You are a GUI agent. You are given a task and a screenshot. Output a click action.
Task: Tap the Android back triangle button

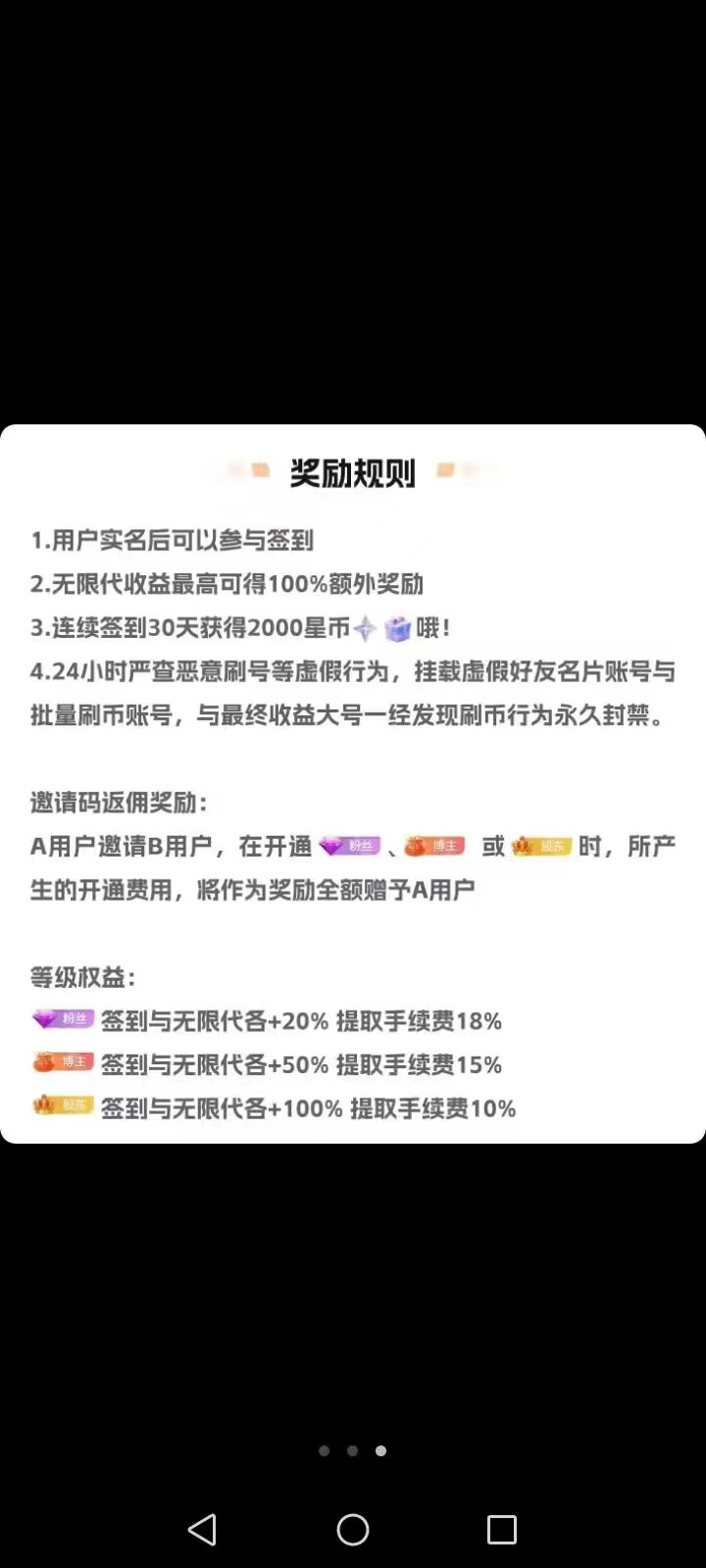tap(203, 1529)
